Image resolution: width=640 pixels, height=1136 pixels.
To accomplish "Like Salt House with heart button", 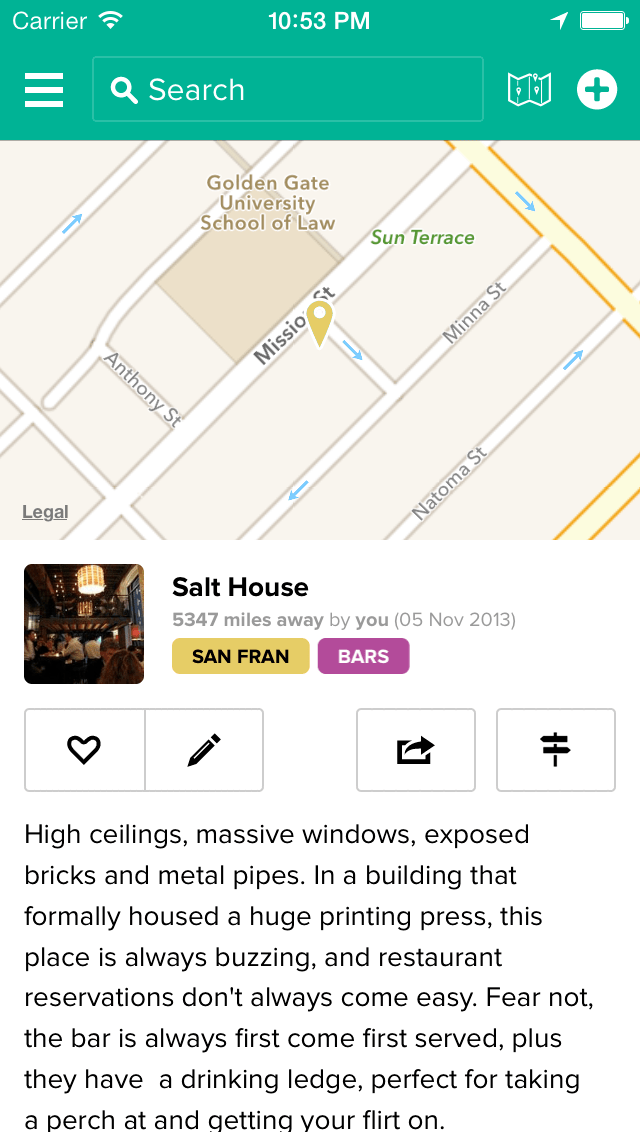I will click(84, 750).
